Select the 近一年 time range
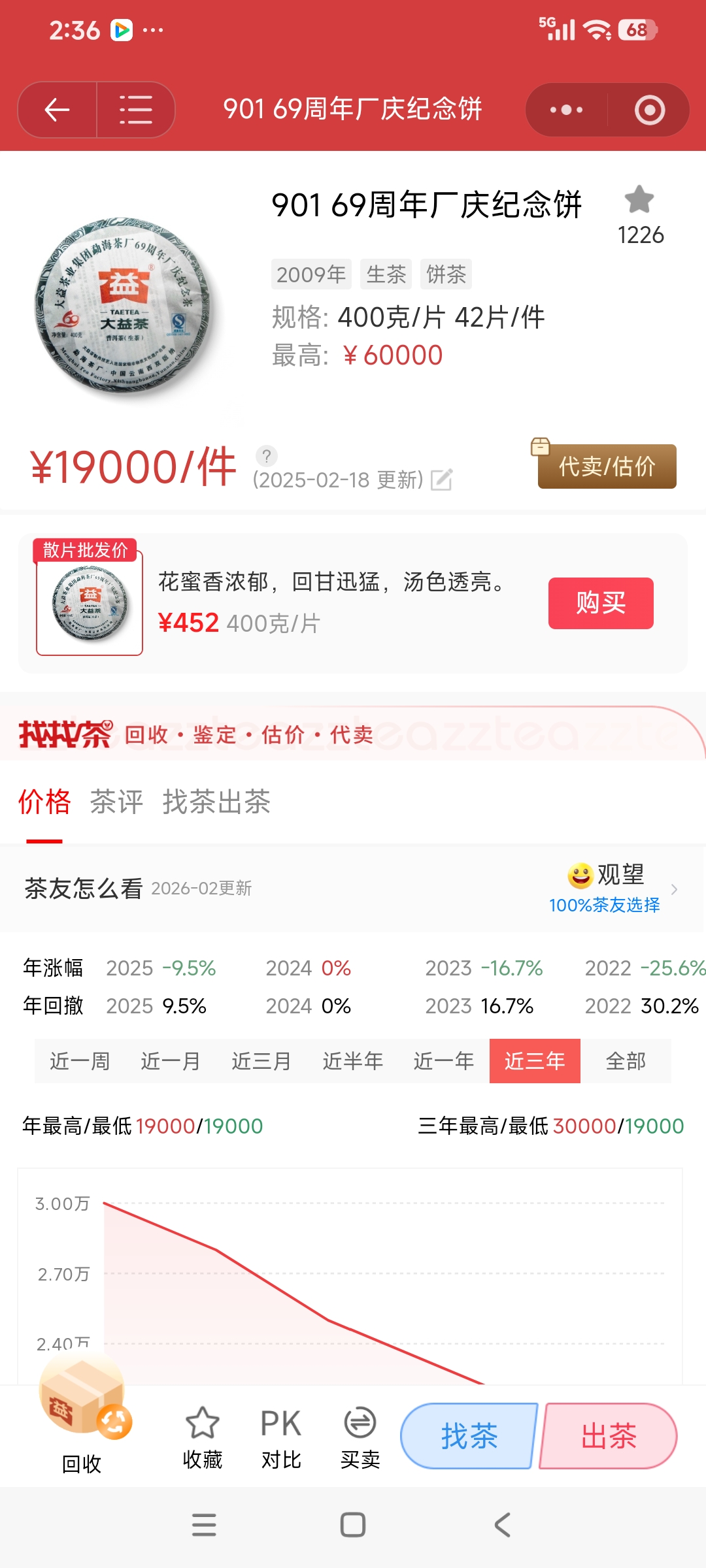This screenshot has height=1568, width=706. point(444,1061)
